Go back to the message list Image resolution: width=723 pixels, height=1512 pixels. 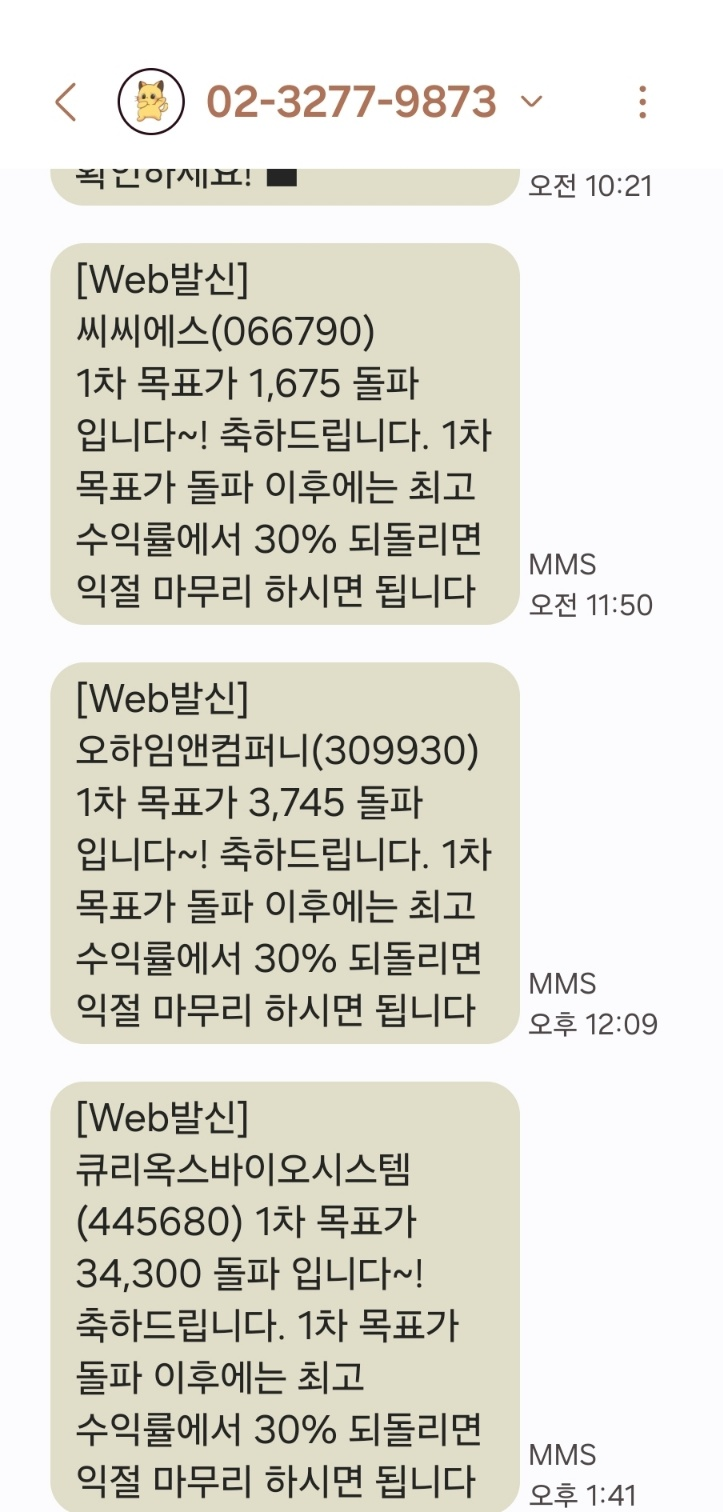pyautogui.click(x=66, y=101)
